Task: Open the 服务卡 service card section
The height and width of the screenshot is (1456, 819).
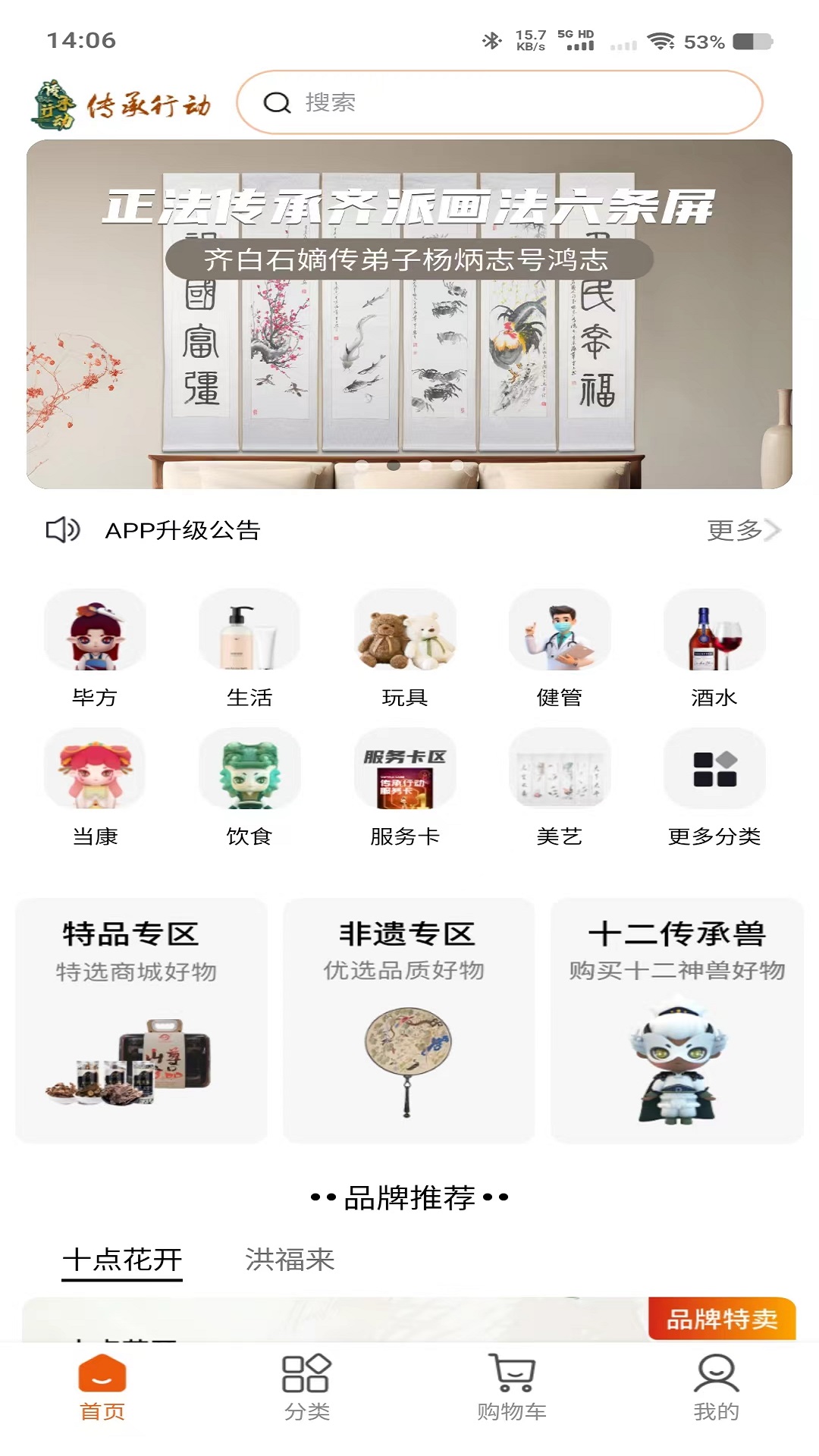Action: click(x=406, y=770)
